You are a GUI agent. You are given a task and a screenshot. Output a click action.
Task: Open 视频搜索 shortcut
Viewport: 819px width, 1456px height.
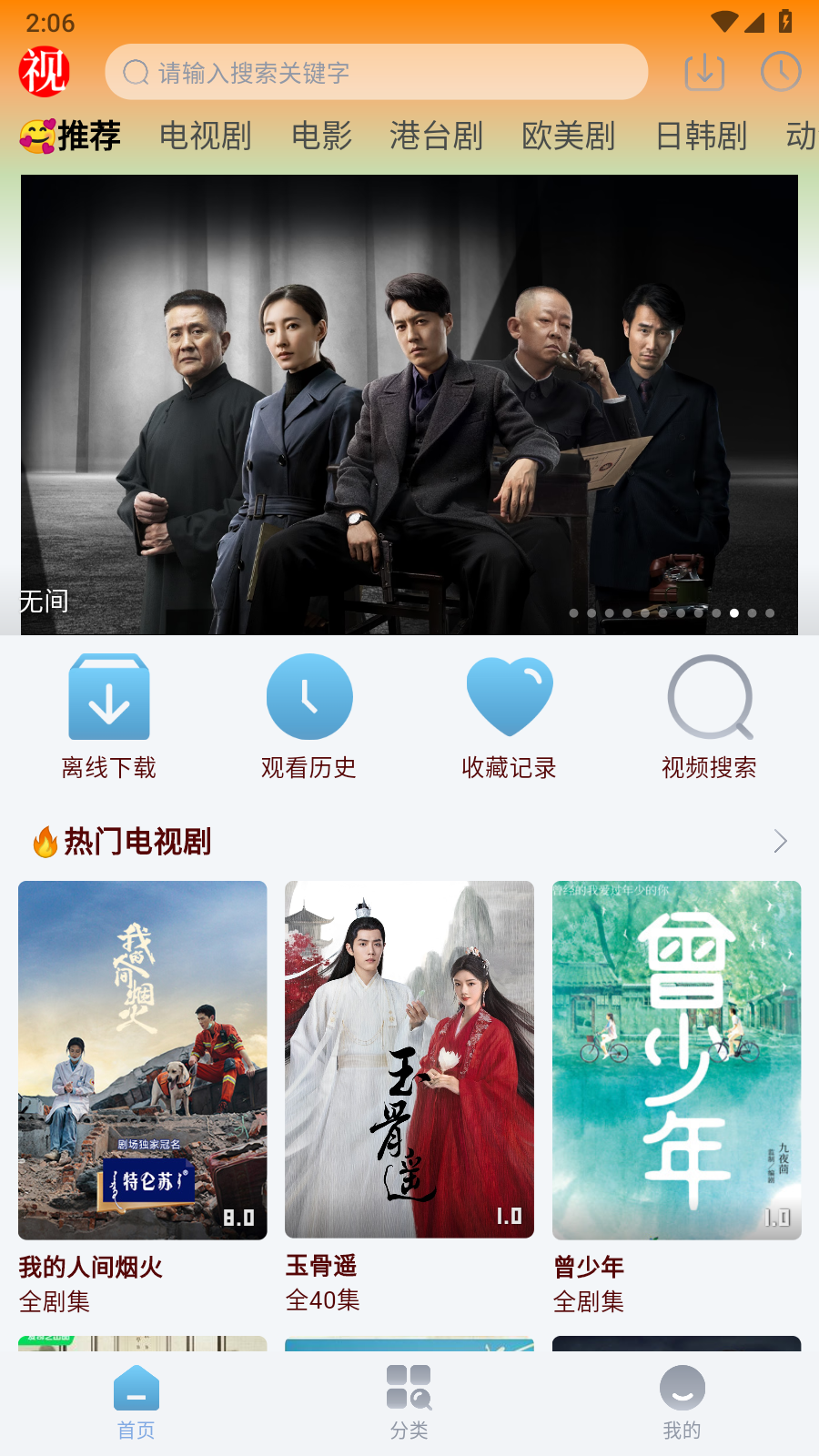[710, 717]
